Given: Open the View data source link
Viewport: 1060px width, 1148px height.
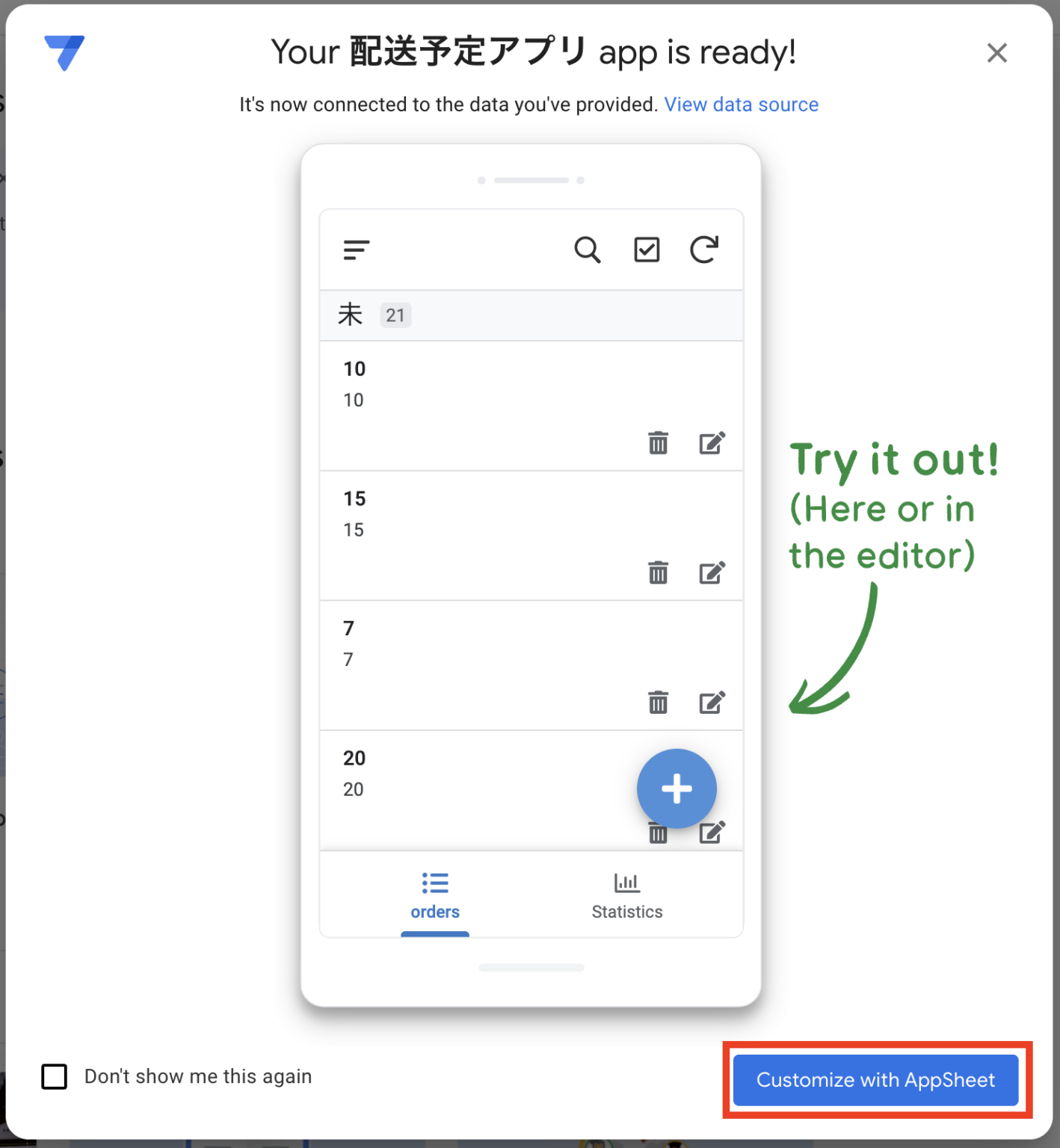Looking at the screenshot, I should [741, 105].
